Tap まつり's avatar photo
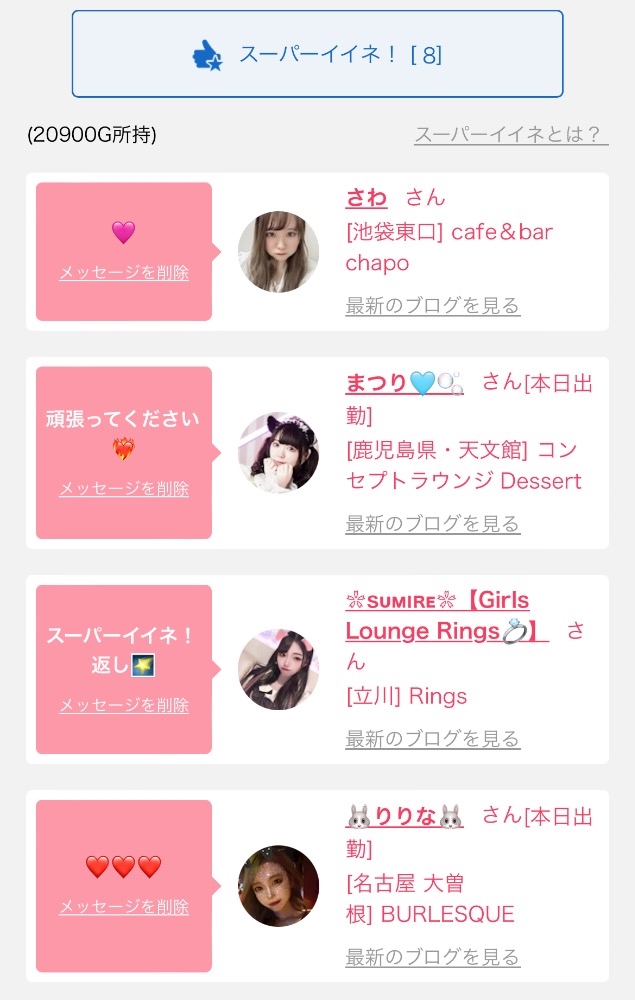 (278, 453)
